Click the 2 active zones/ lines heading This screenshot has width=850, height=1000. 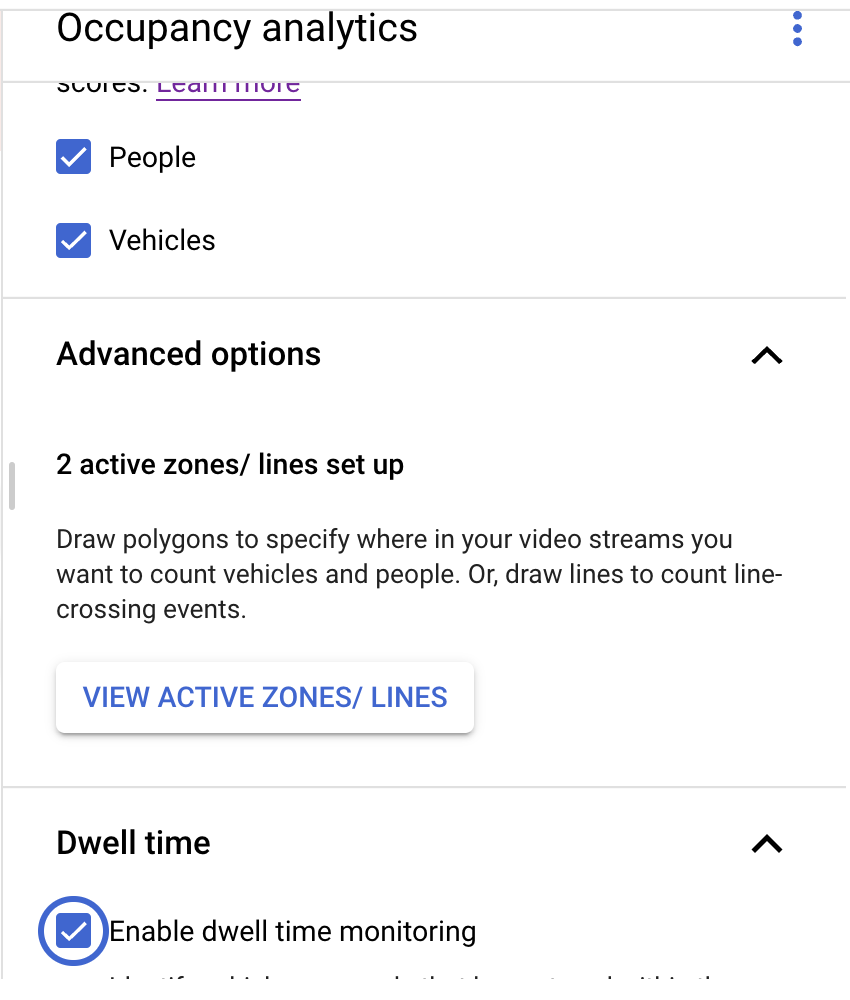pos(229,464)
